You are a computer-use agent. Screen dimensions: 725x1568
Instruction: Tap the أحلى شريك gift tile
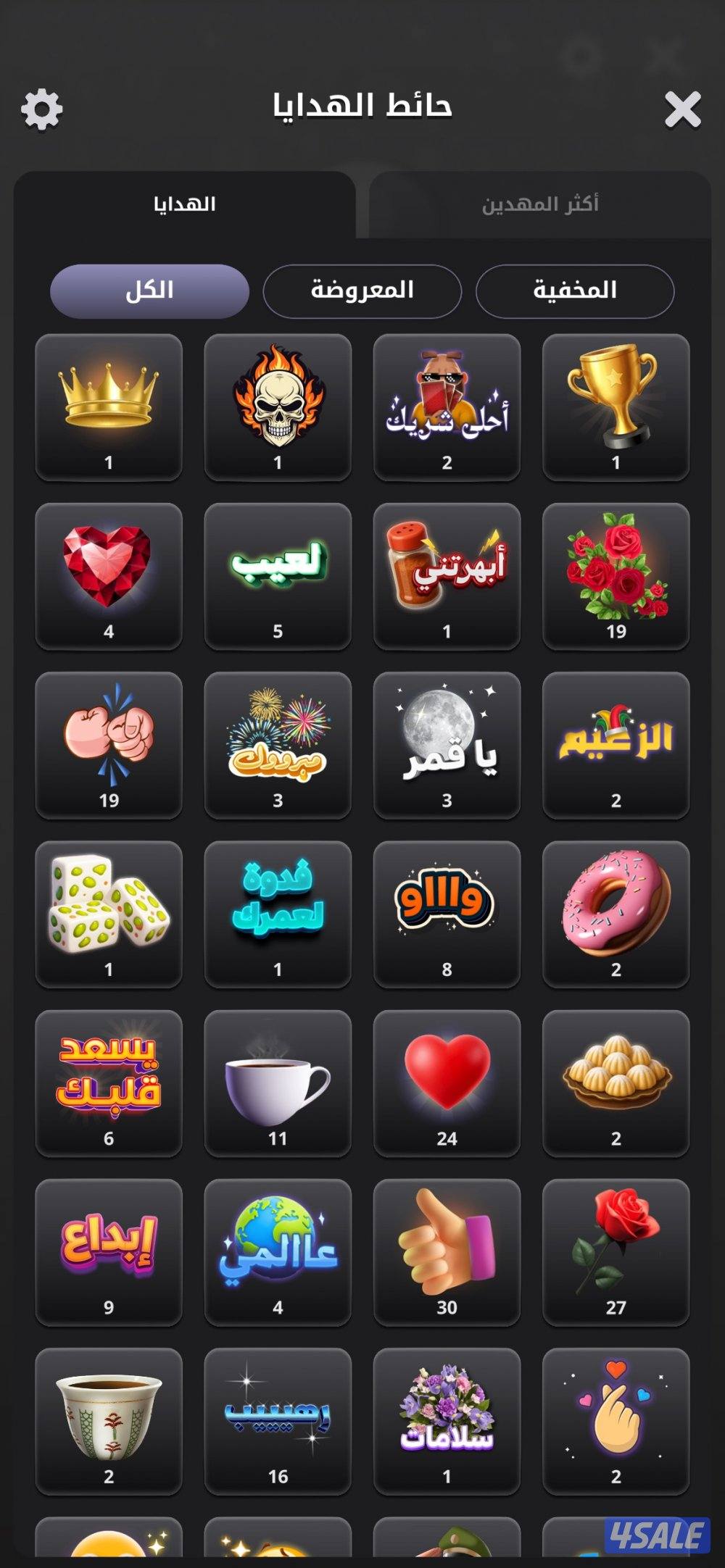447,407
